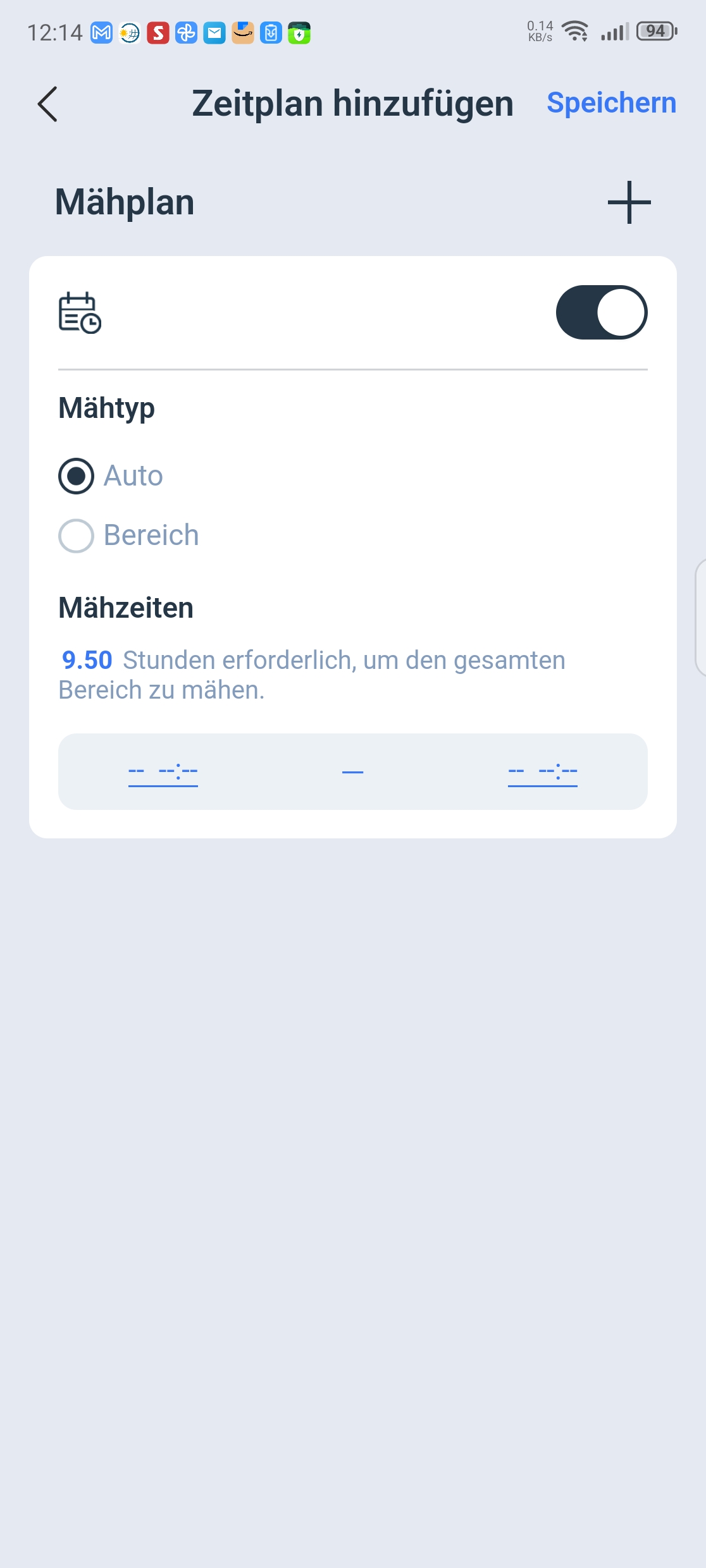Go back using the arrow
706x1568 pixels.
[x=47, y=104]
